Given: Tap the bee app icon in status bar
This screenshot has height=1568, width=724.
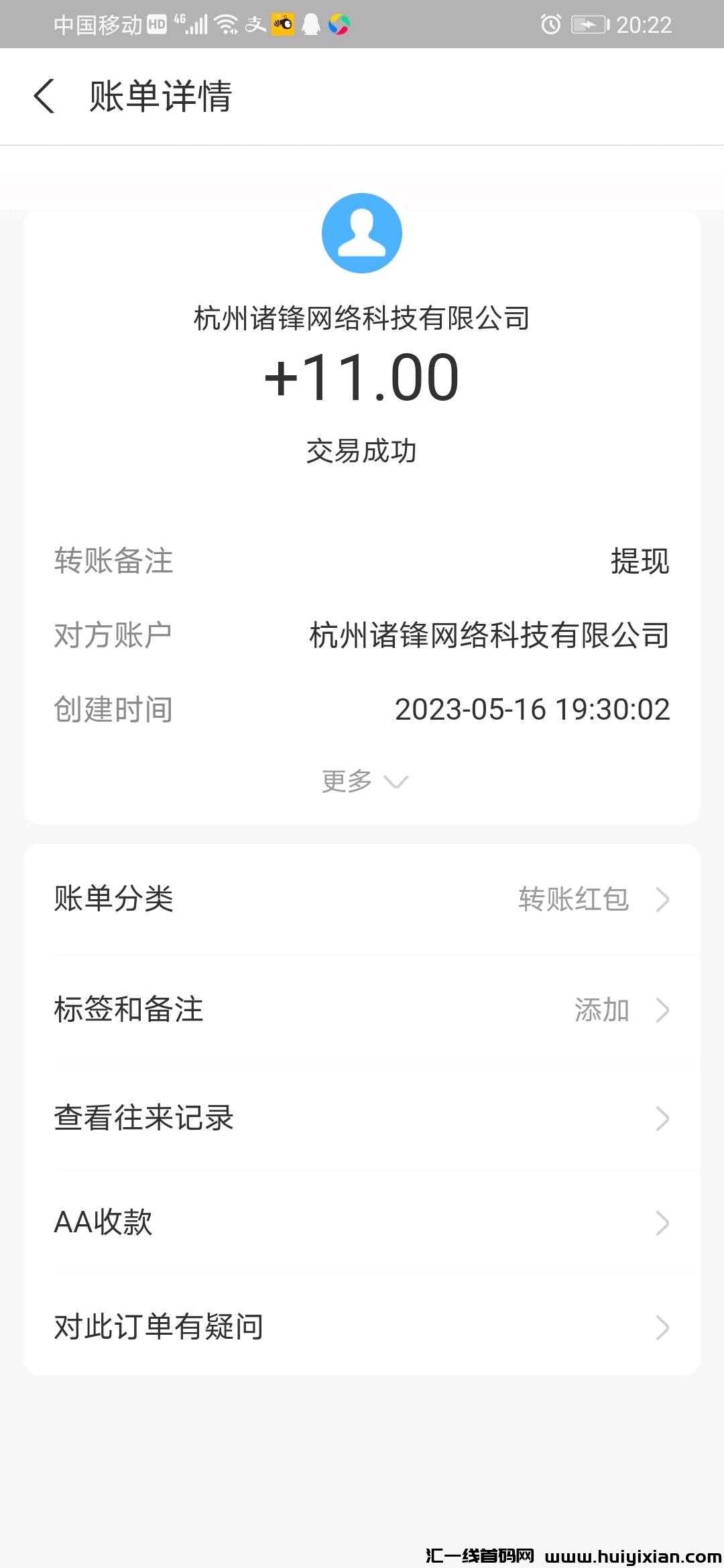Looking at the screenshot, I should 282,25.
